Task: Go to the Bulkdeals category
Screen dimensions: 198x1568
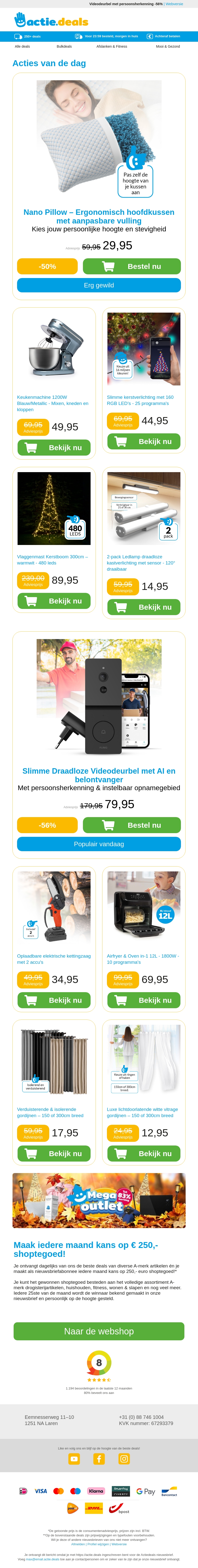Action: [x=64, y=46]
